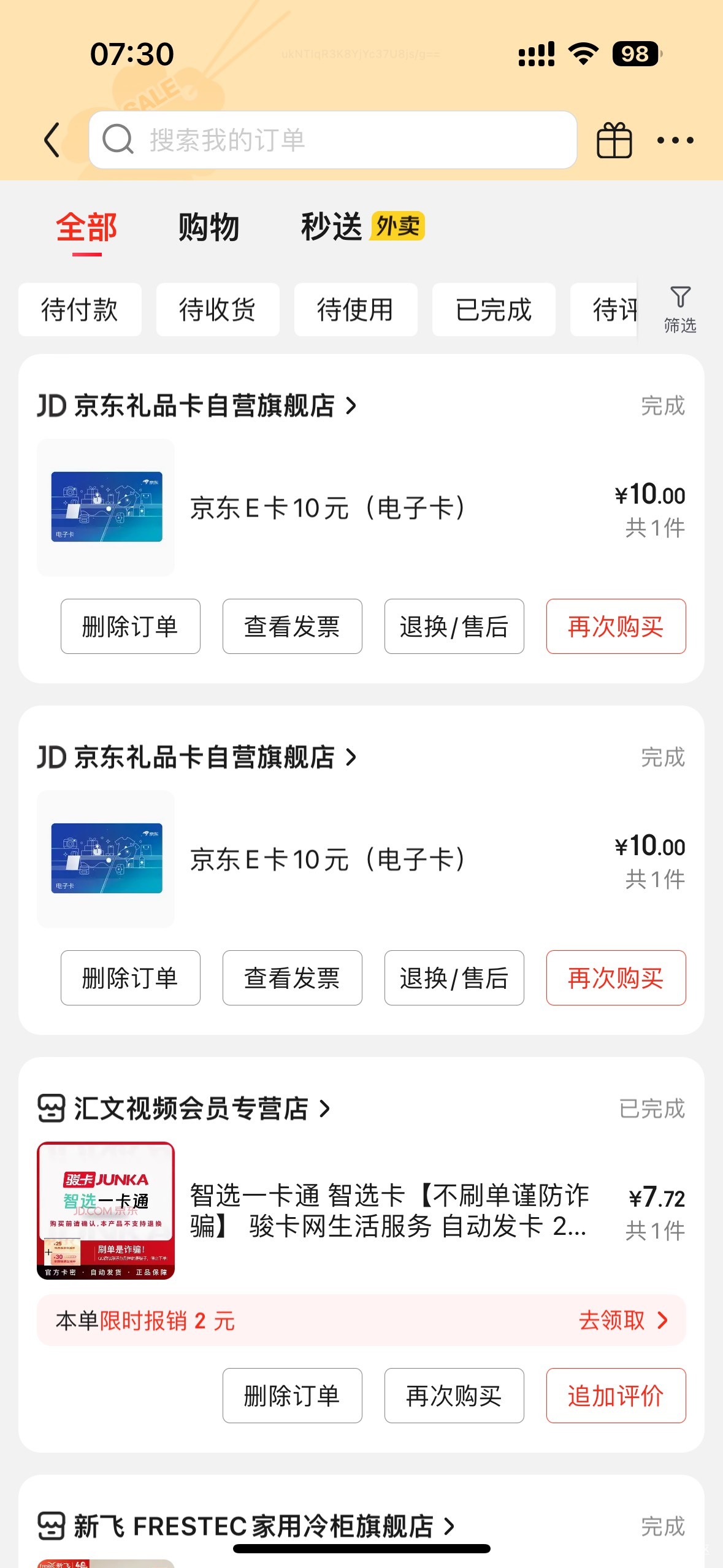Screen dimensions: 723x1568
Task: Delete the 智选一卡通 order
Action: [292, 1396]
